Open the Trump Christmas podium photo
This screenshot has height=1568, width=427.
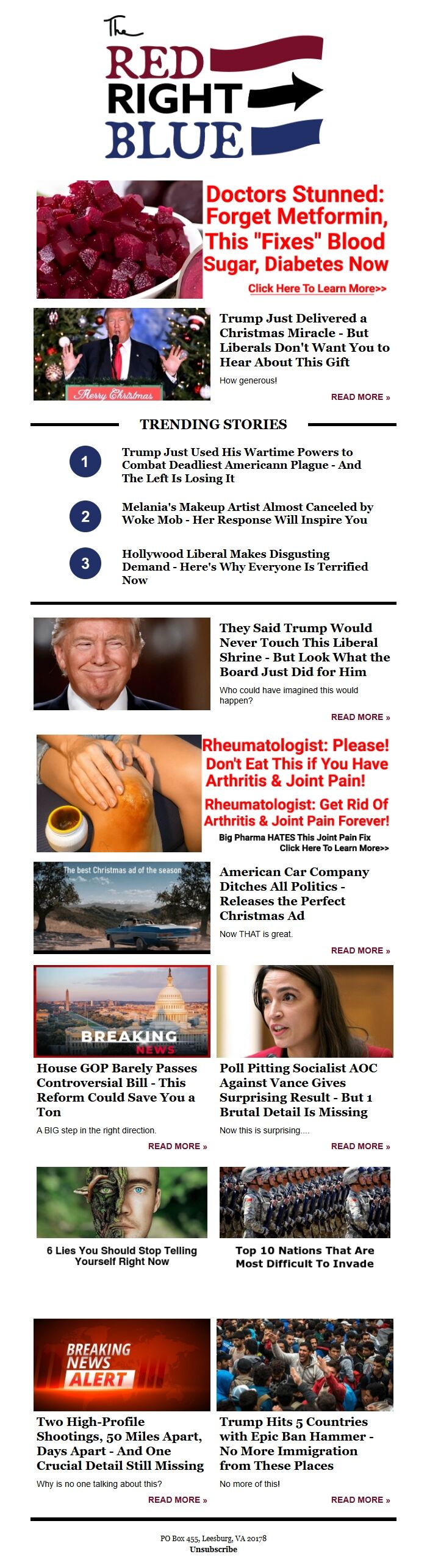pyautogui.click(x=122, y=354)
